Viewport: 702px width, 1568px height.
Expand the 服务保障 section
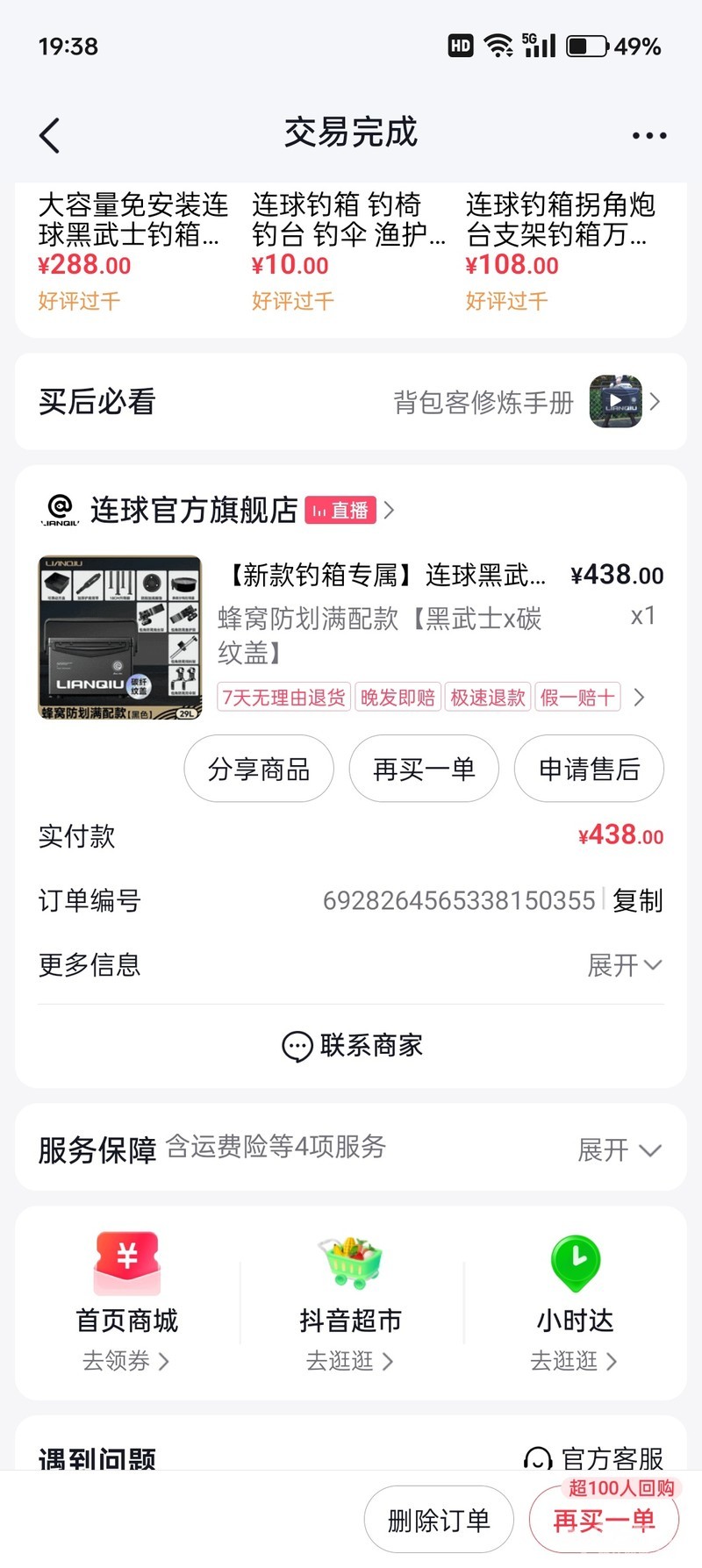tap(619, 1149)
